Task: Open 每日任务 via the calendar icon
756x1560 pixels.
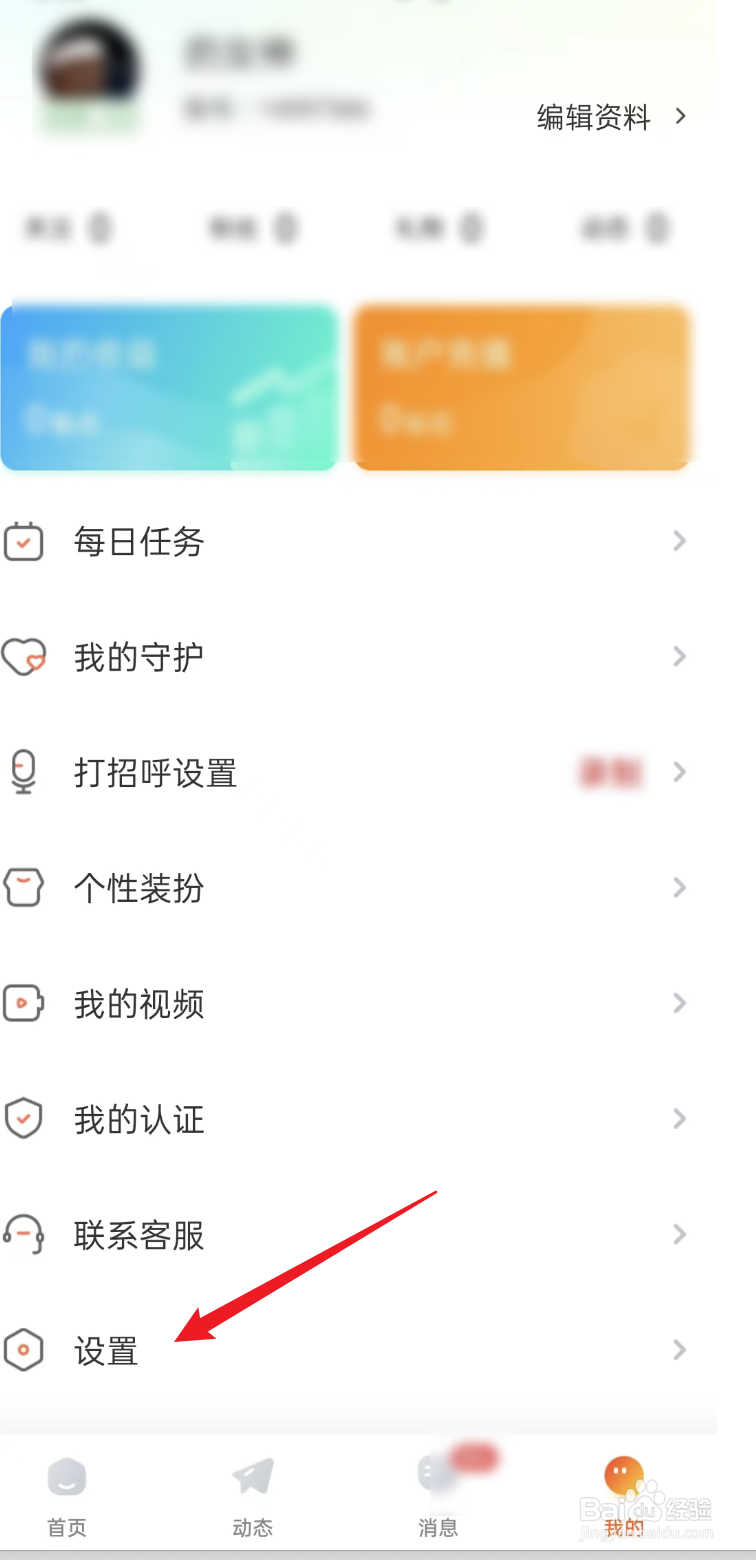Action: tap(25, 541)
